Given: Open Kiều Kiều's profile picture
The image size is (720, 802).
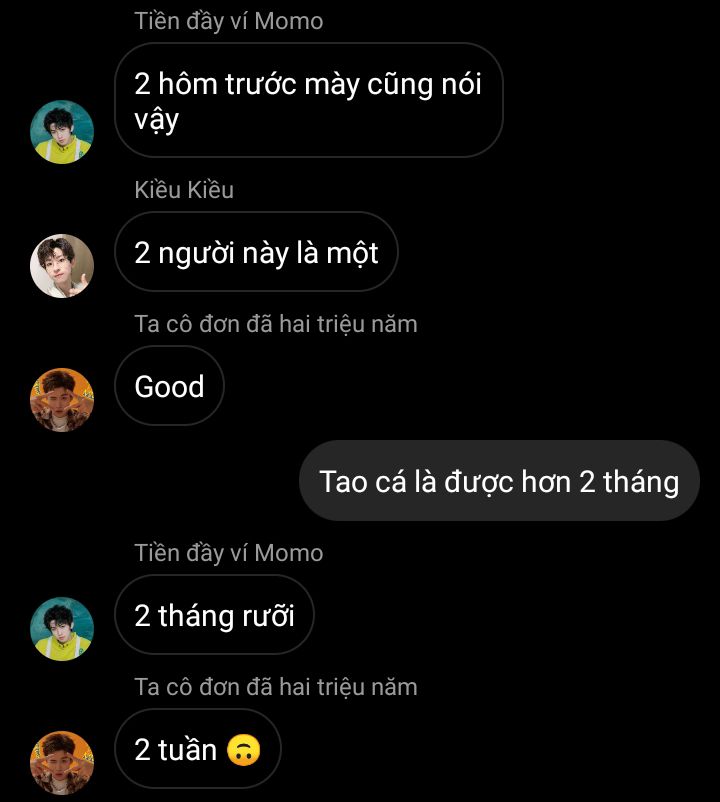Looking at the screenshot, I should coord(62,266).
